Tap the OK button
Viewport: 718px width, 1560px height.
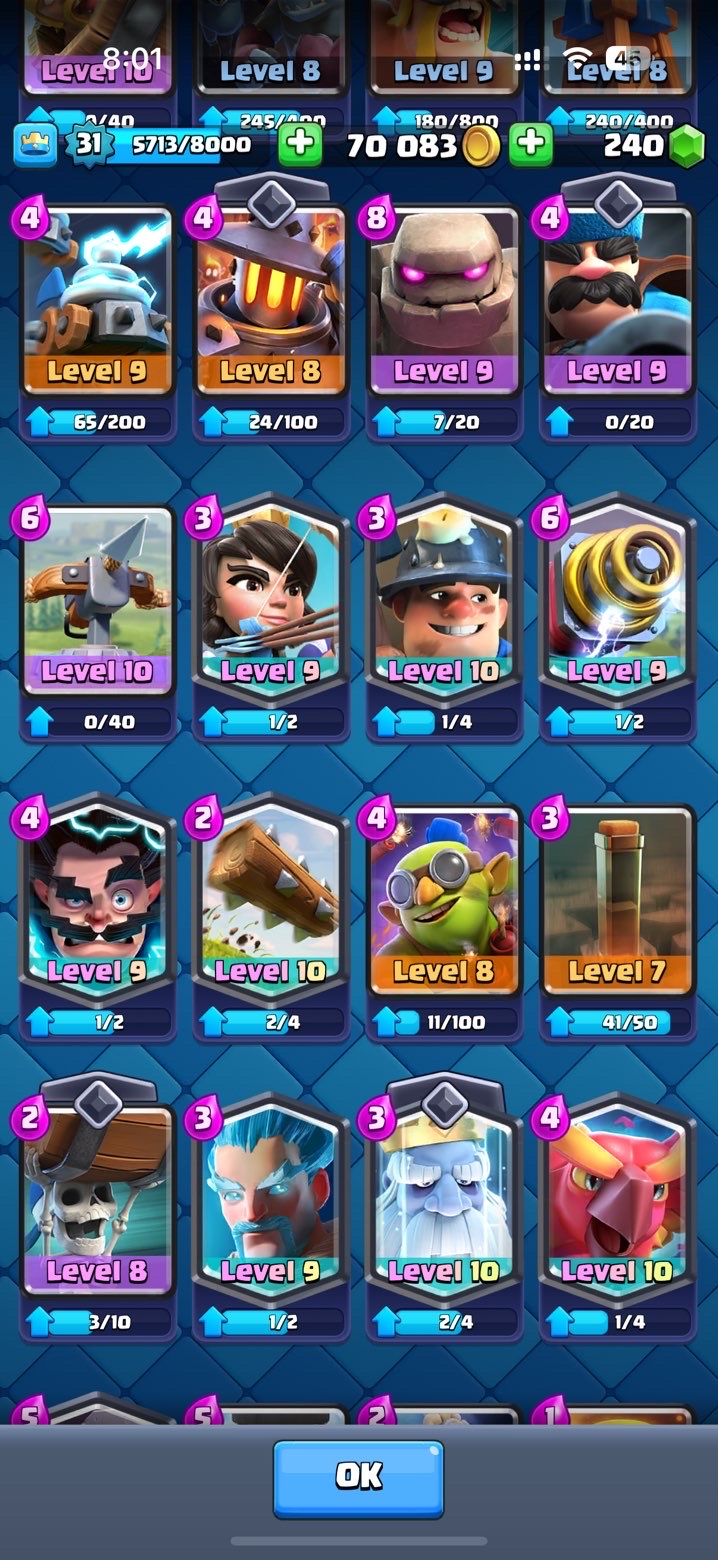pos(358,1478)
